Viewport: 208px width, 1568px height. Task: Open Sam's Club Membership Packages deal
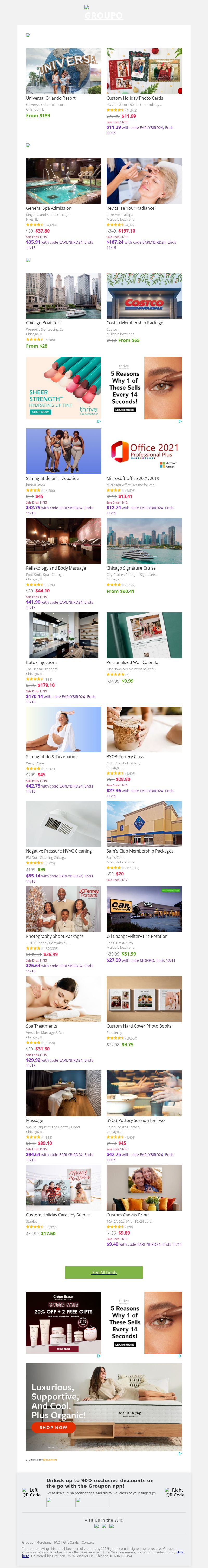tap(144, 824)
